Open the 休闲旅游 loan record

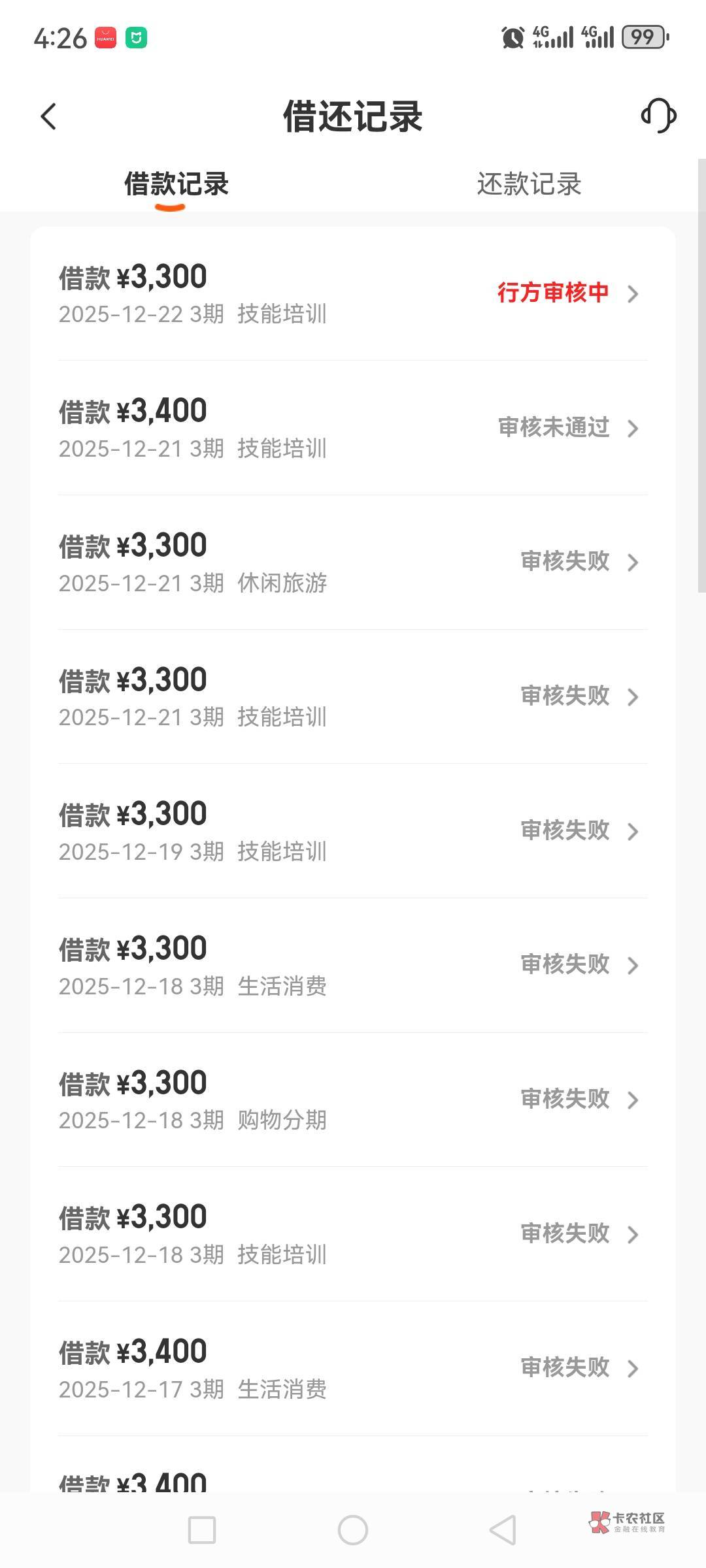tap(353, 563)
